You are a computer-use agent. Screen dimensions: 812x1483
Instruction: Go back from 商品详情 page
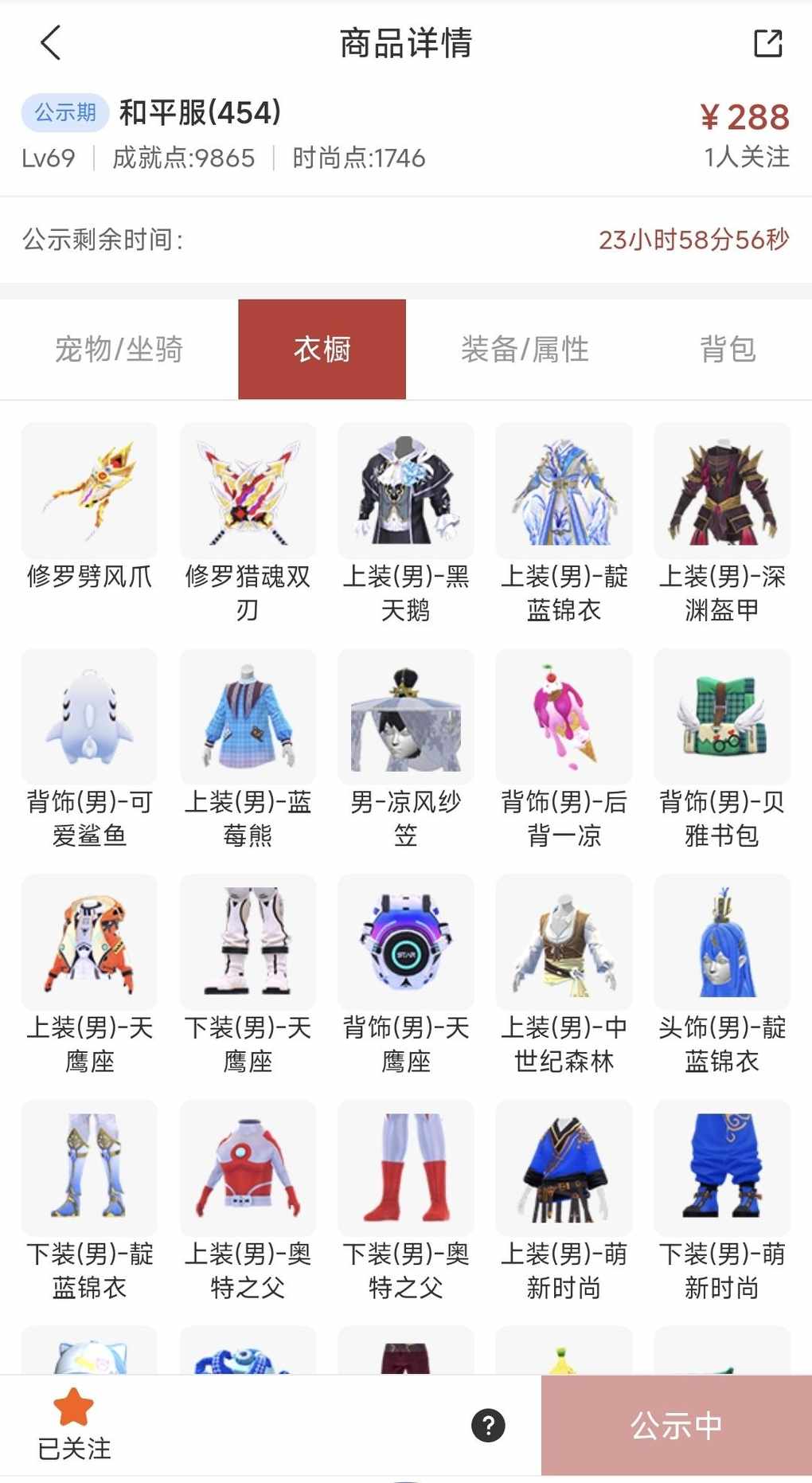(x=51, y=43)
